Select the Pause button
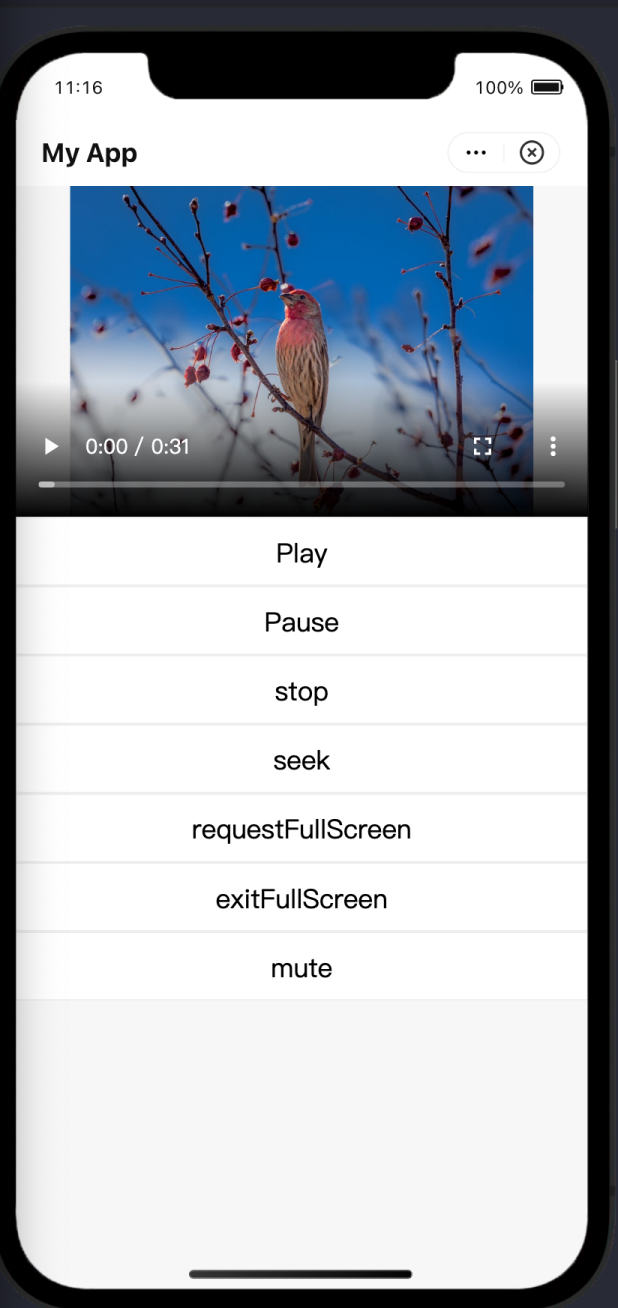The width and height of the screenshot is (618, 1308). tap(301, 622)
